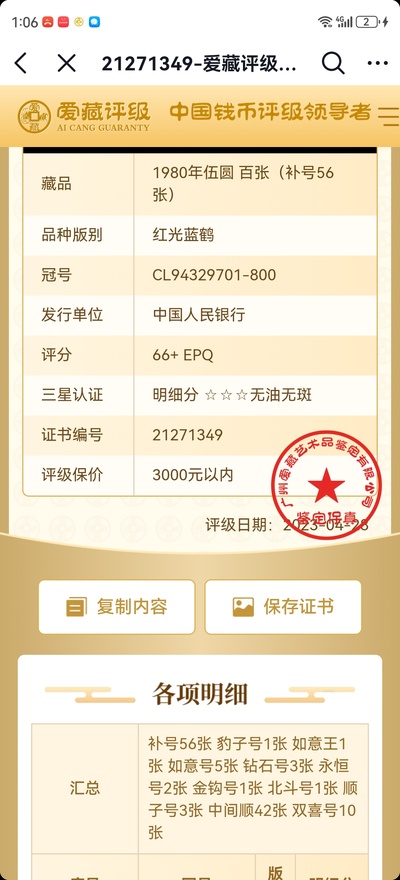This screenshot has height=880, width=400.
Task: Close the page with the X icon
Action: (66, 63)
